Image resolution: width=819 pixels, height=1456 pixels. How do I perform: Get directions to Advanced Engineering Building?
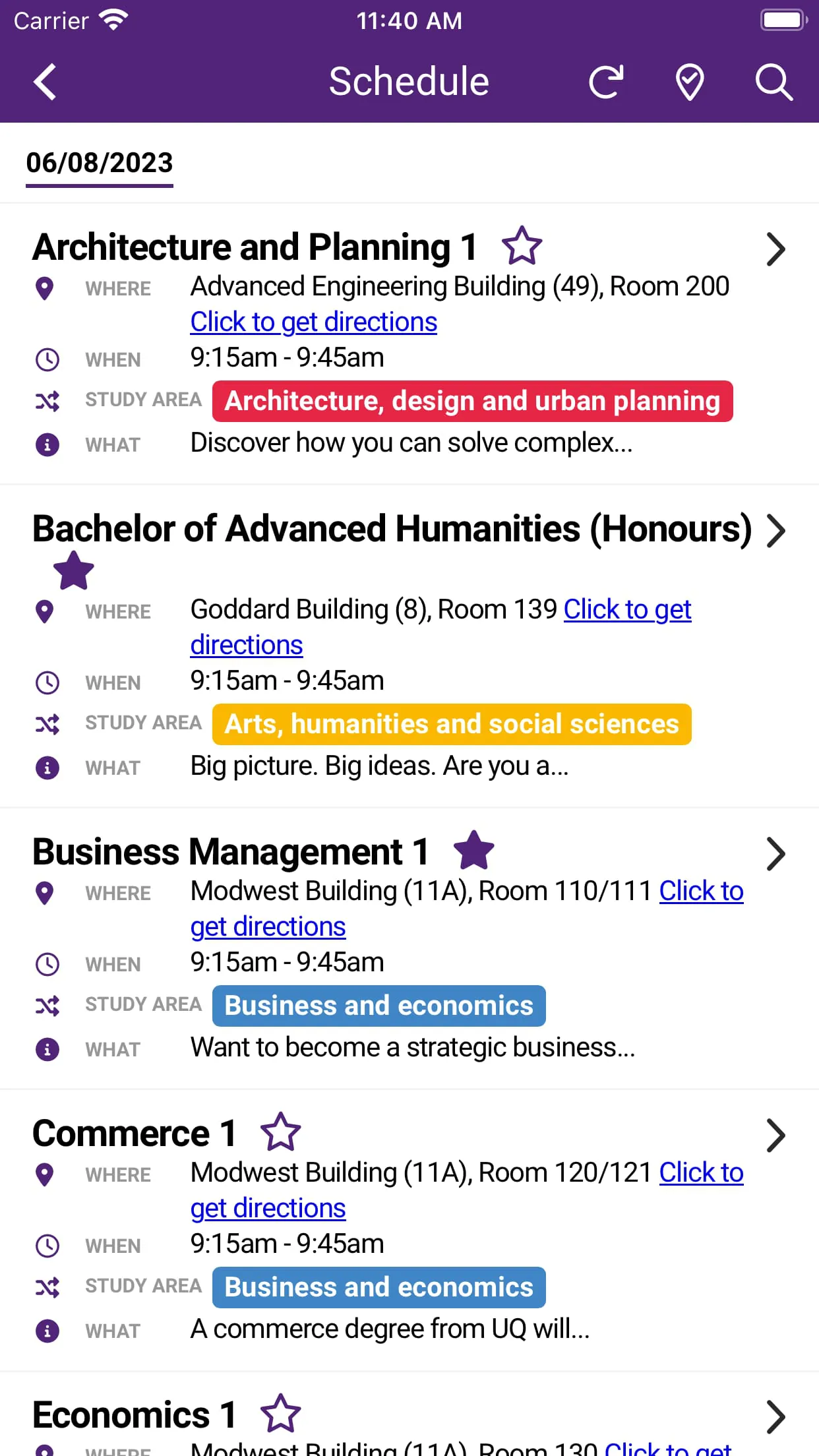pos(313,322)
